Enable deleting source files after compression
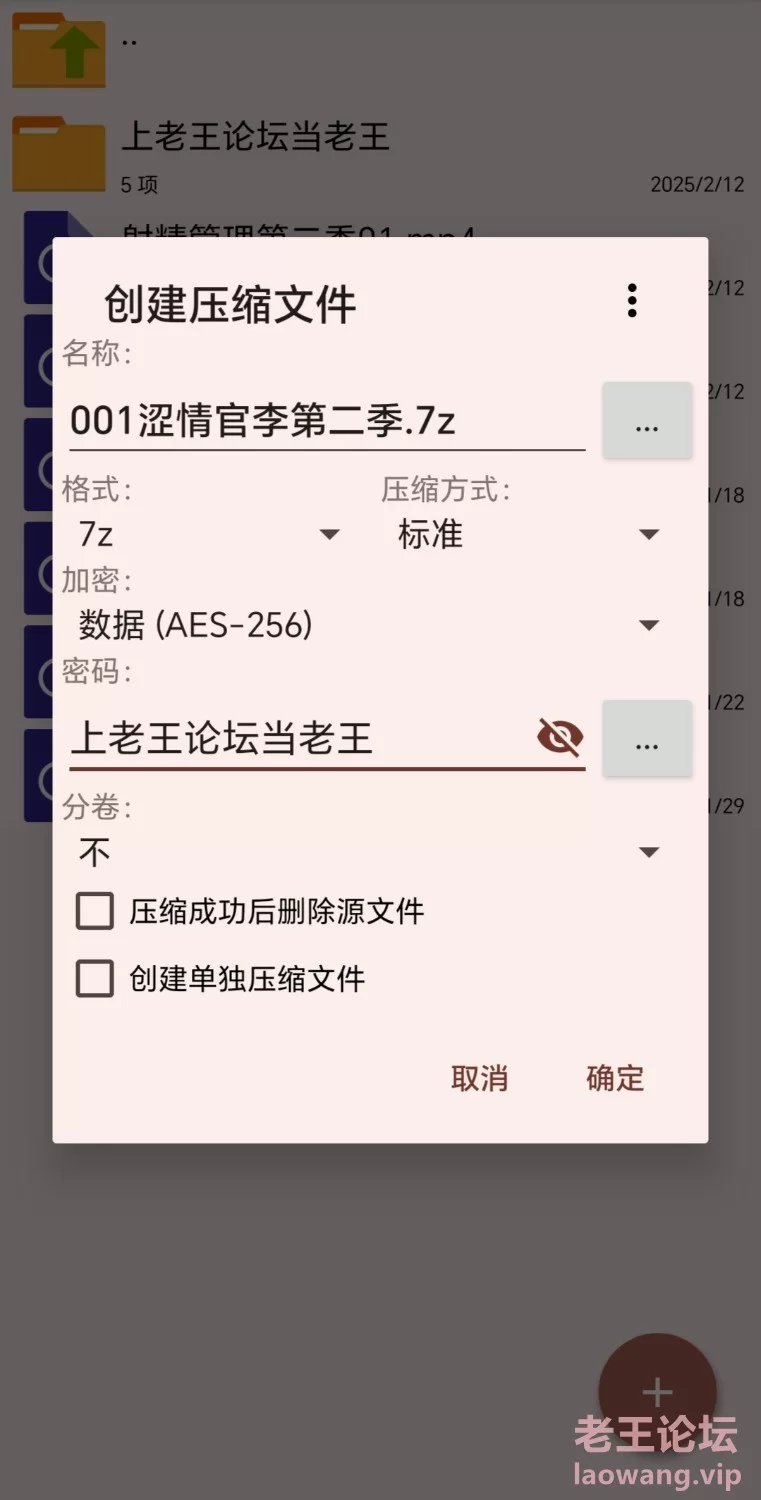 tap(95, 912)
